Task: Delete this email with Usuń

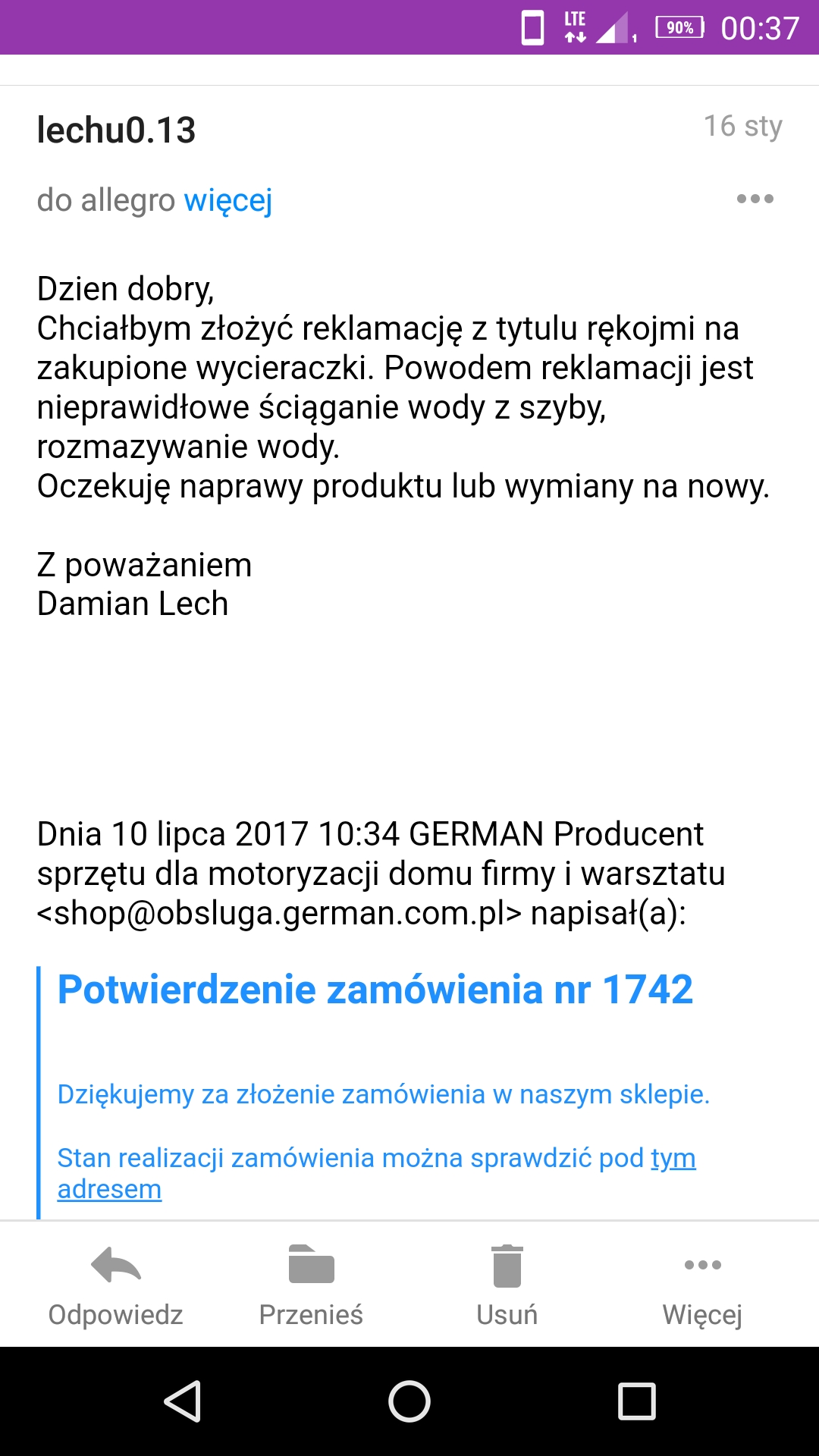Action: point(507,1285)
